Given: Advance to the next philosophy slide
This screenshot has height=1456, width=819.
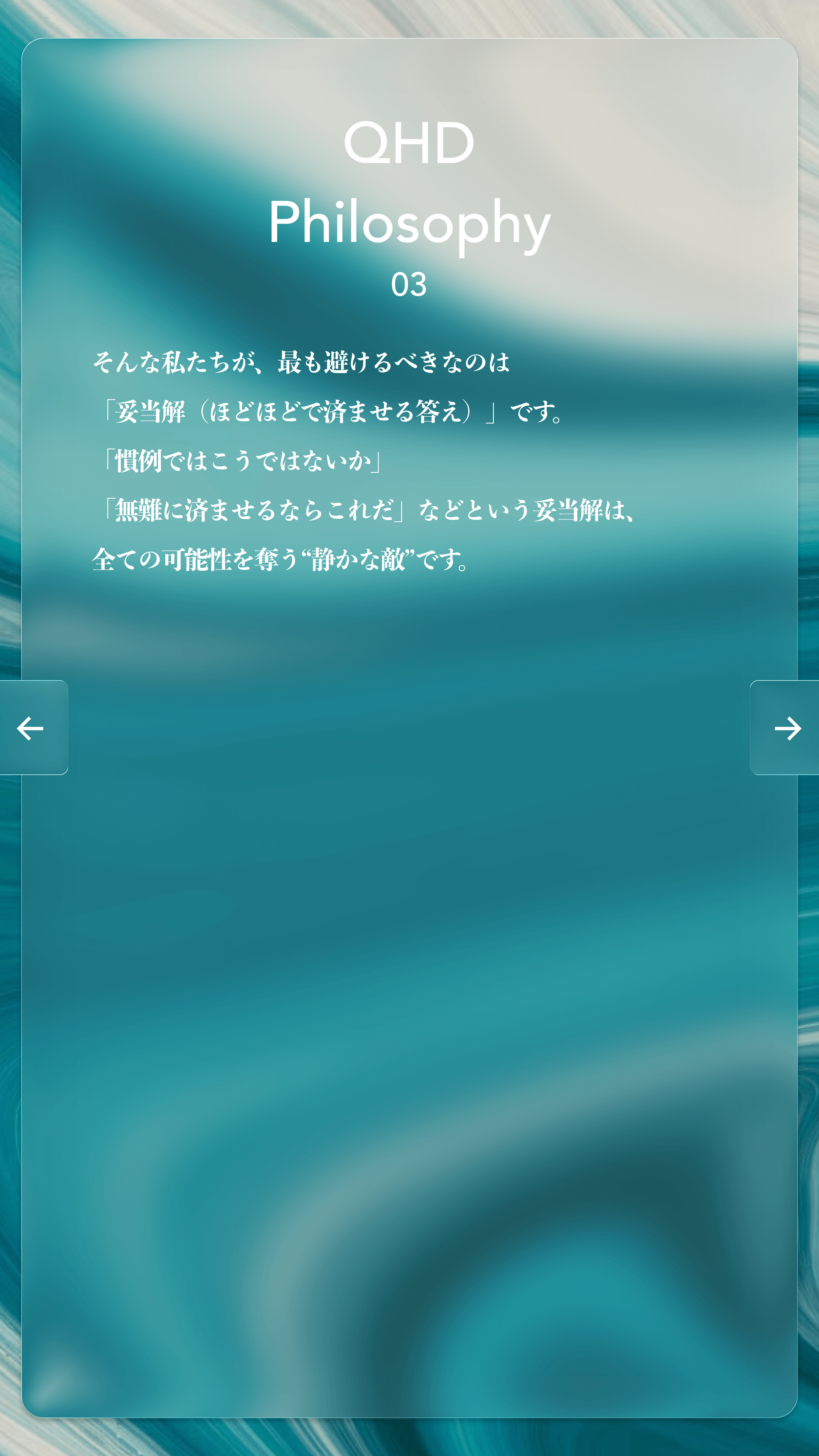Looking at the screenshot, I should [787, 728].
